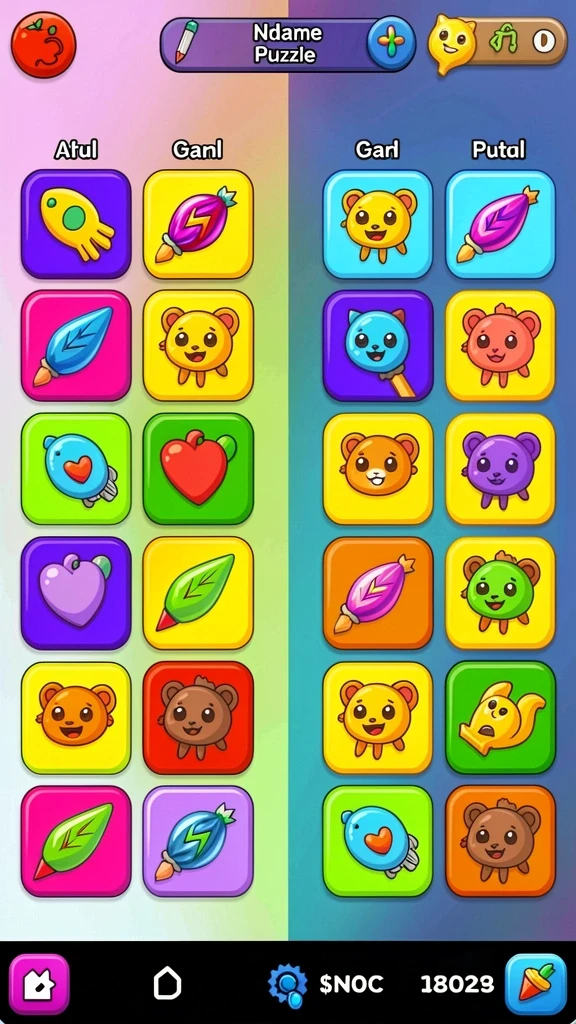
Task: Go to the home outline icon
Action: pyautogui.click(x=167, y=984)
